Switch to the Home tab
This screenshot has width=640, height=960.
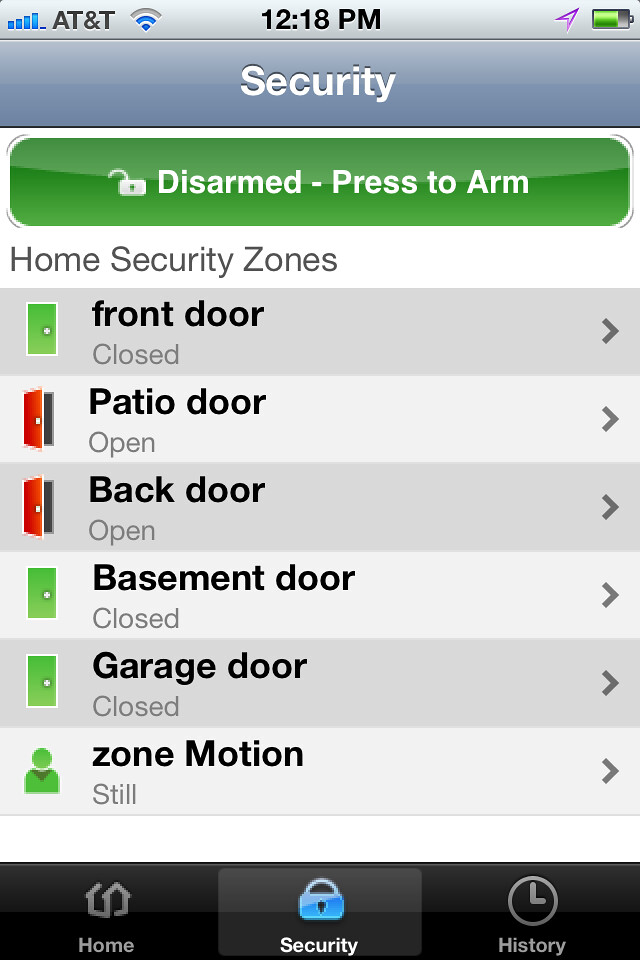(x=106, y=915)
